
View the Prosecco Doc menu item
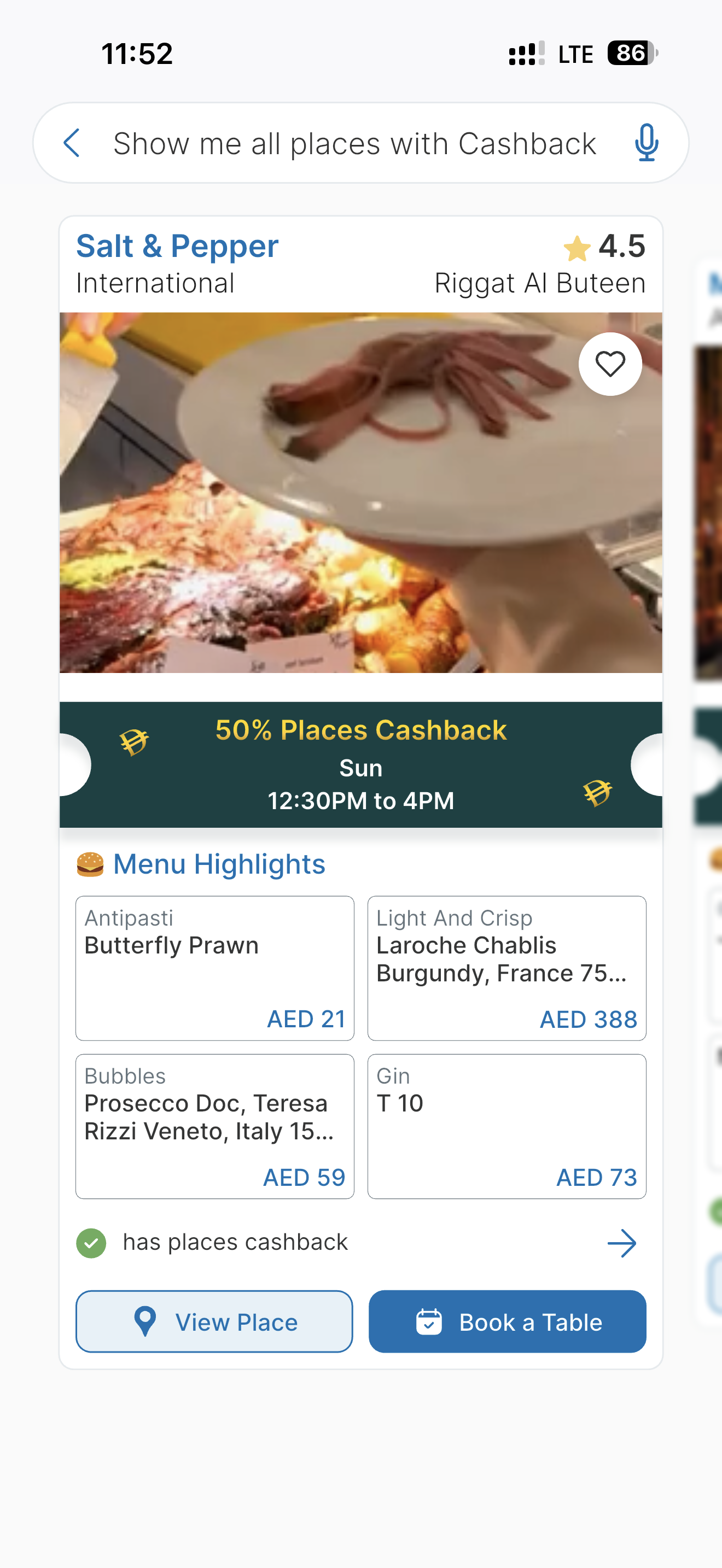pos(214,1126)
